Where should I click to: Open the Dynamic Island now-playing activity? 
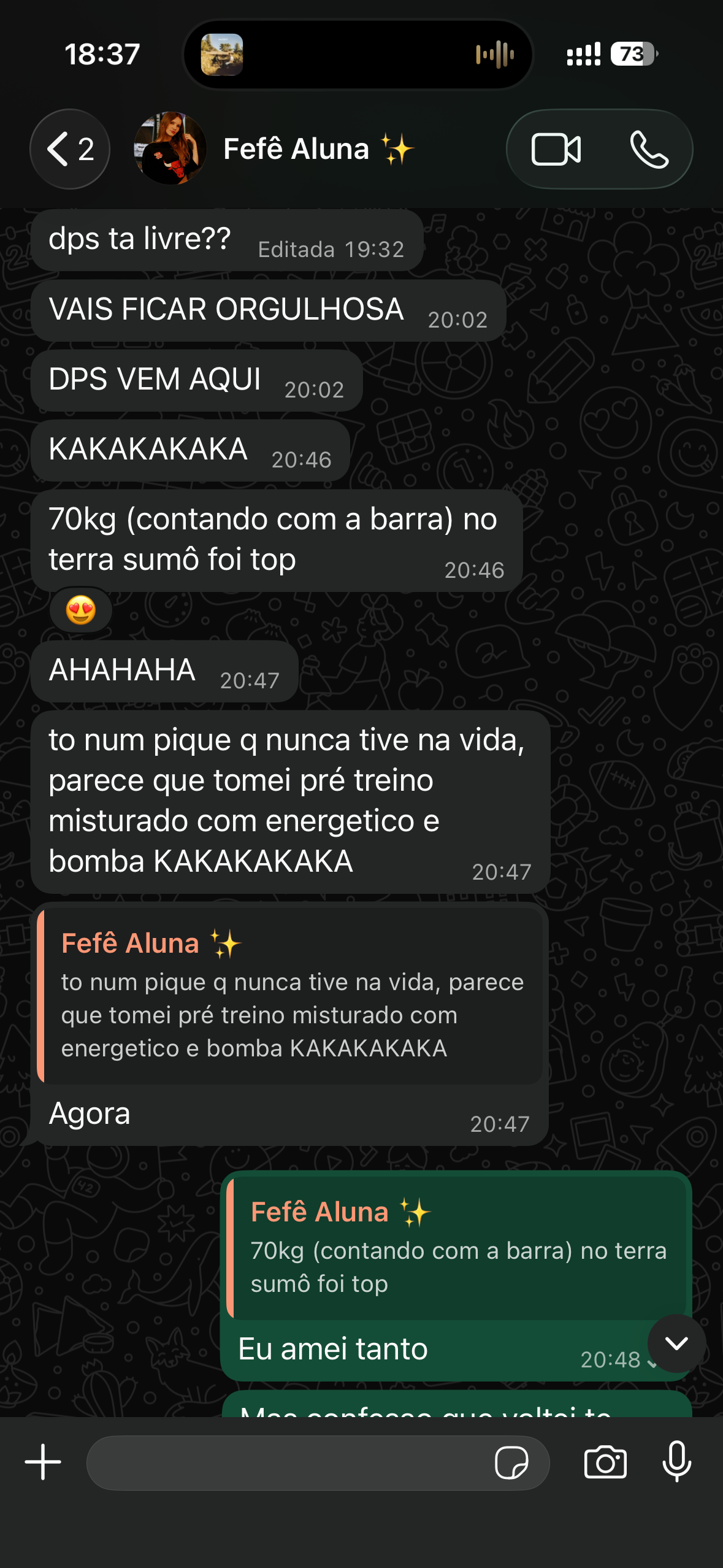coord(358,54)
